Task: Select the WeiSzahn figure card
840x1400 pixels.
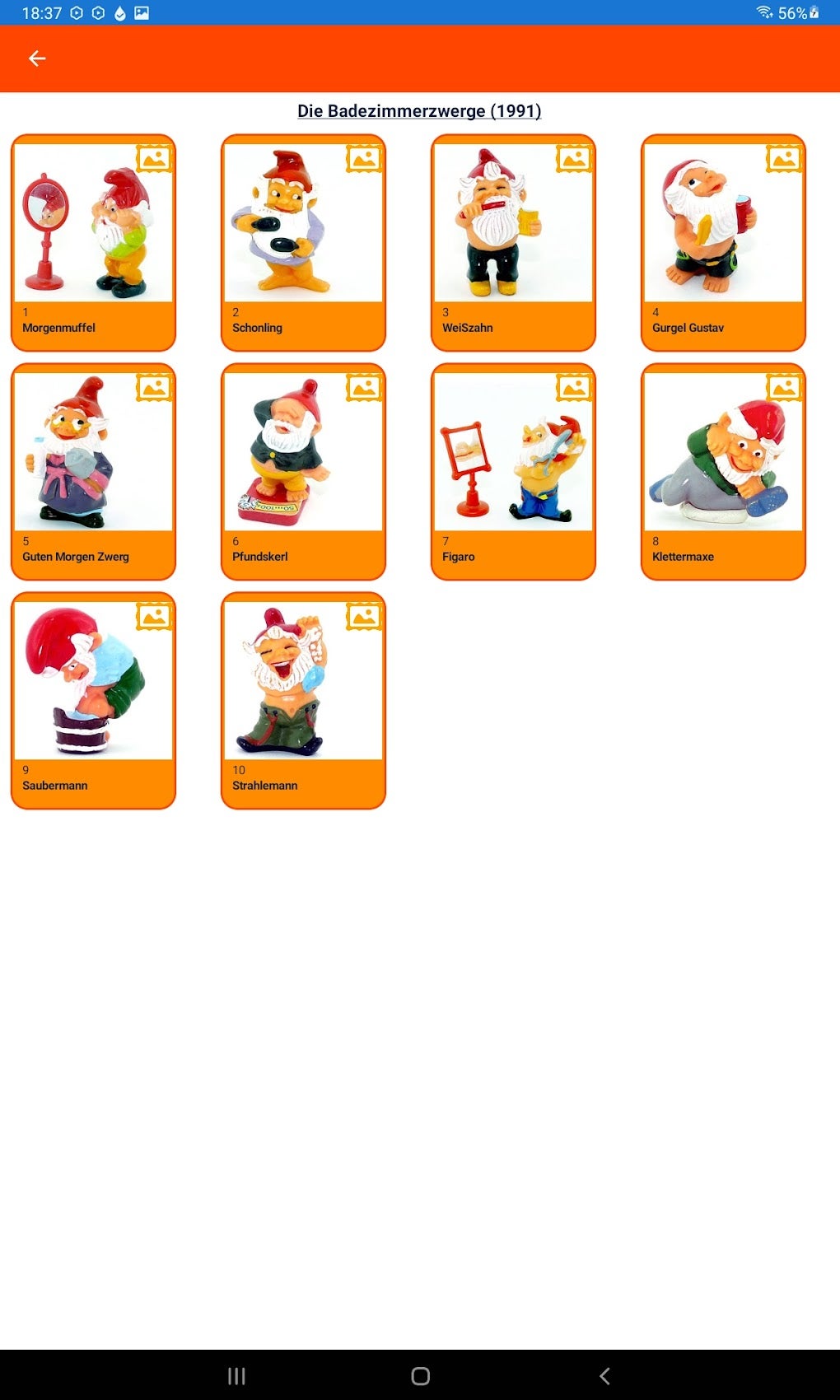Action: coord(513,243)
